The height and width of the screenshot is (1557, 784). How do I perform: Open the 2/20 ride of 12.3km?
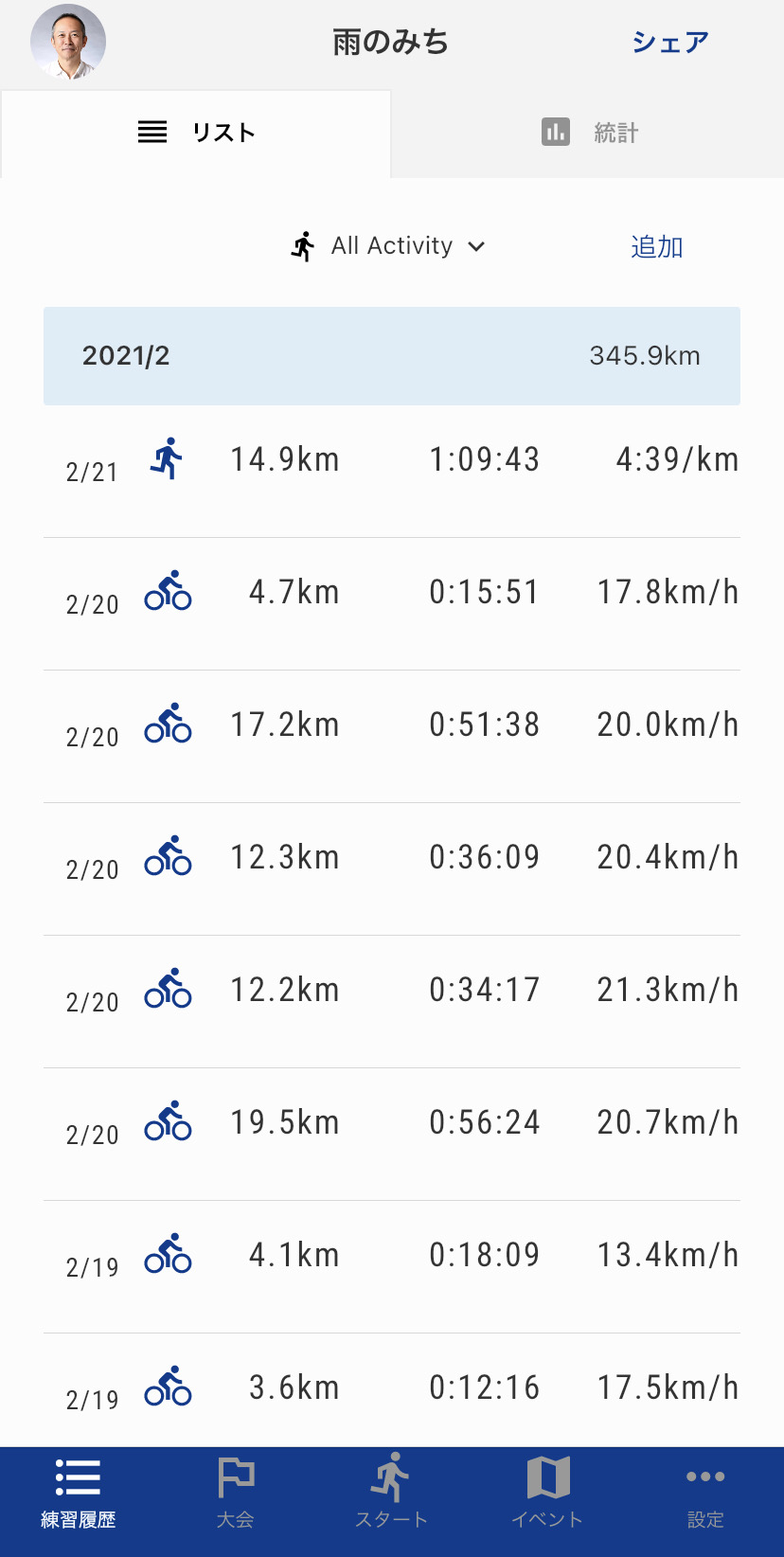391,859
